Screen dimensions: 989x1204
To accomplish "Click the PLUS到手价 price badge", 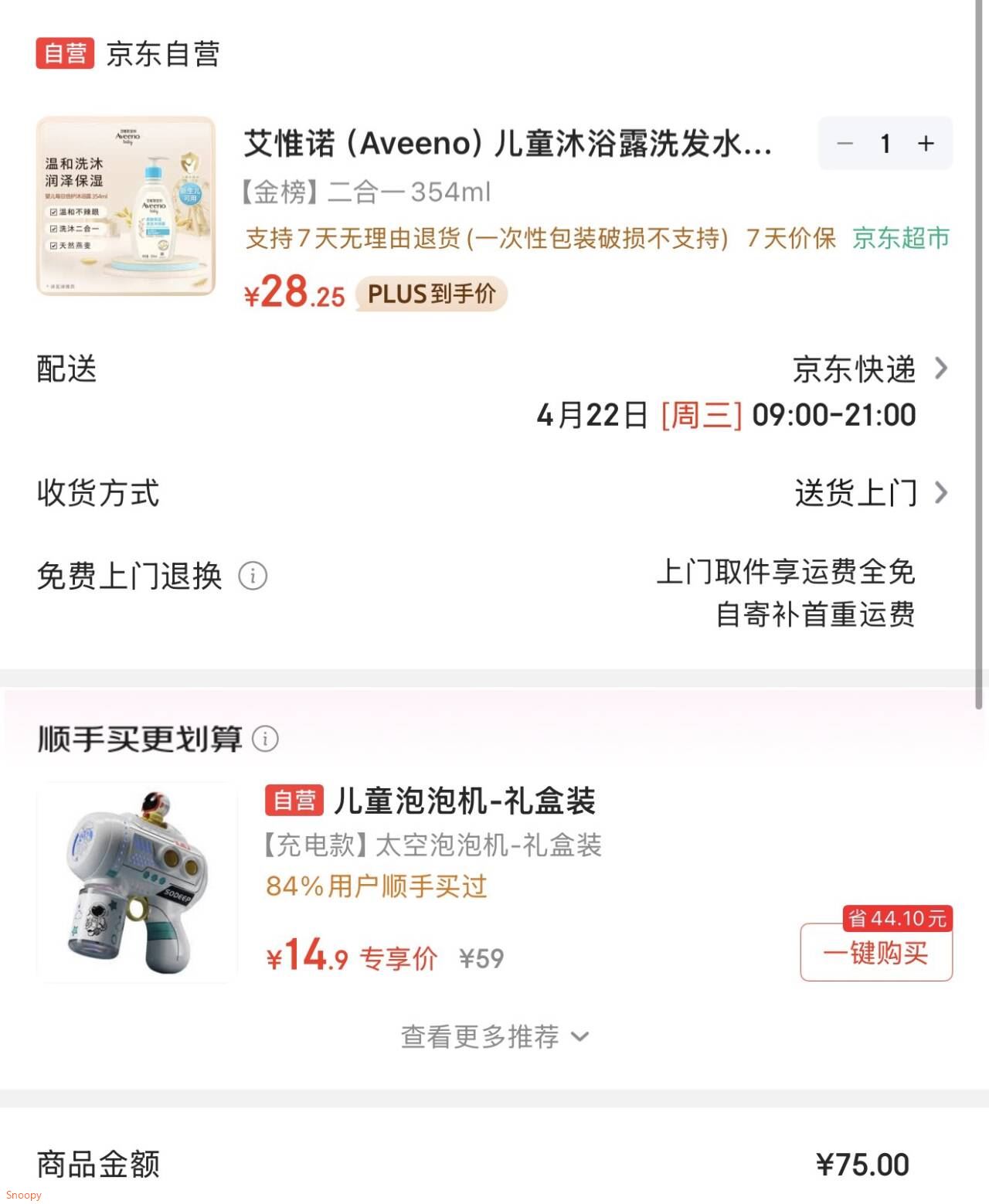I will [x=431, y=294].
